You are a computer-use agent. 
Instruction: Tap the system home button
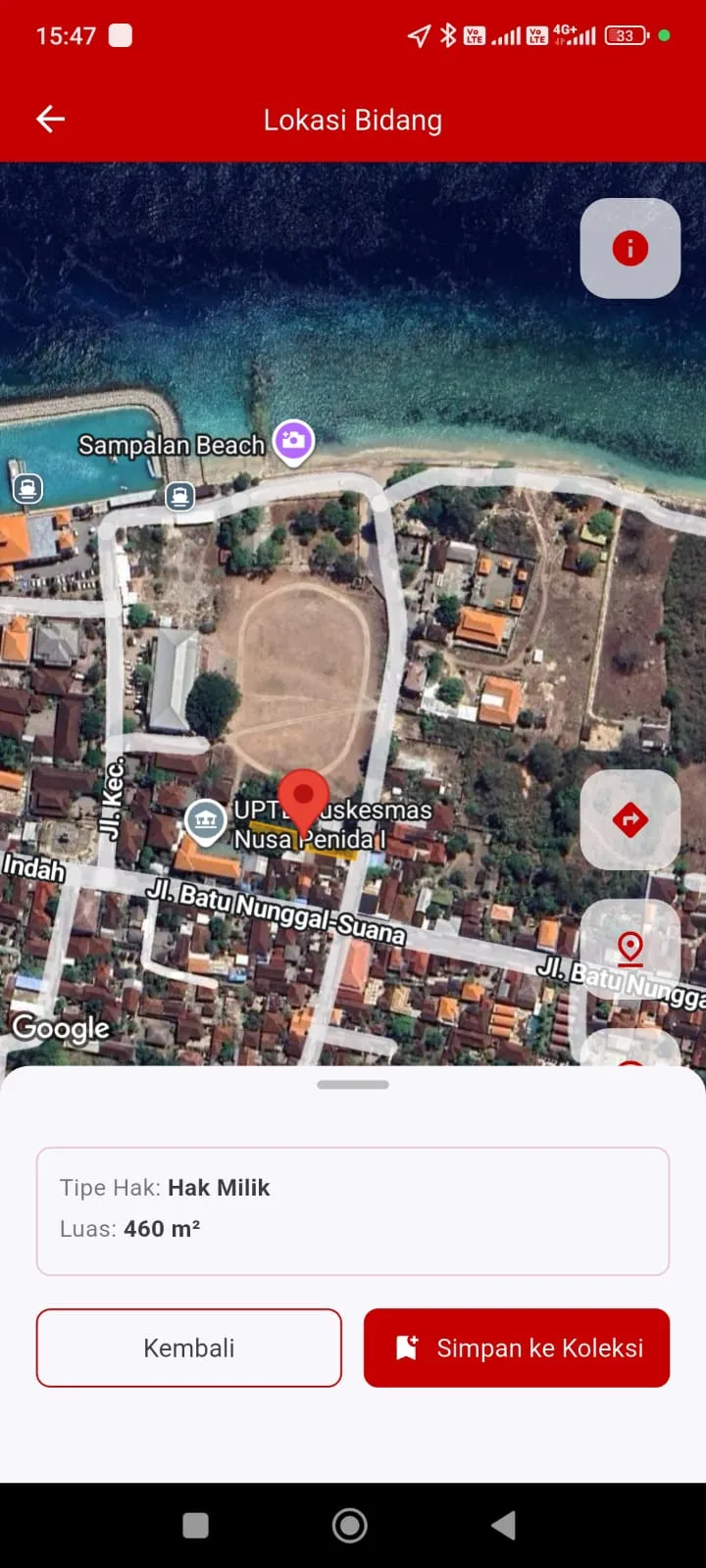click(x=350, y=1525)
